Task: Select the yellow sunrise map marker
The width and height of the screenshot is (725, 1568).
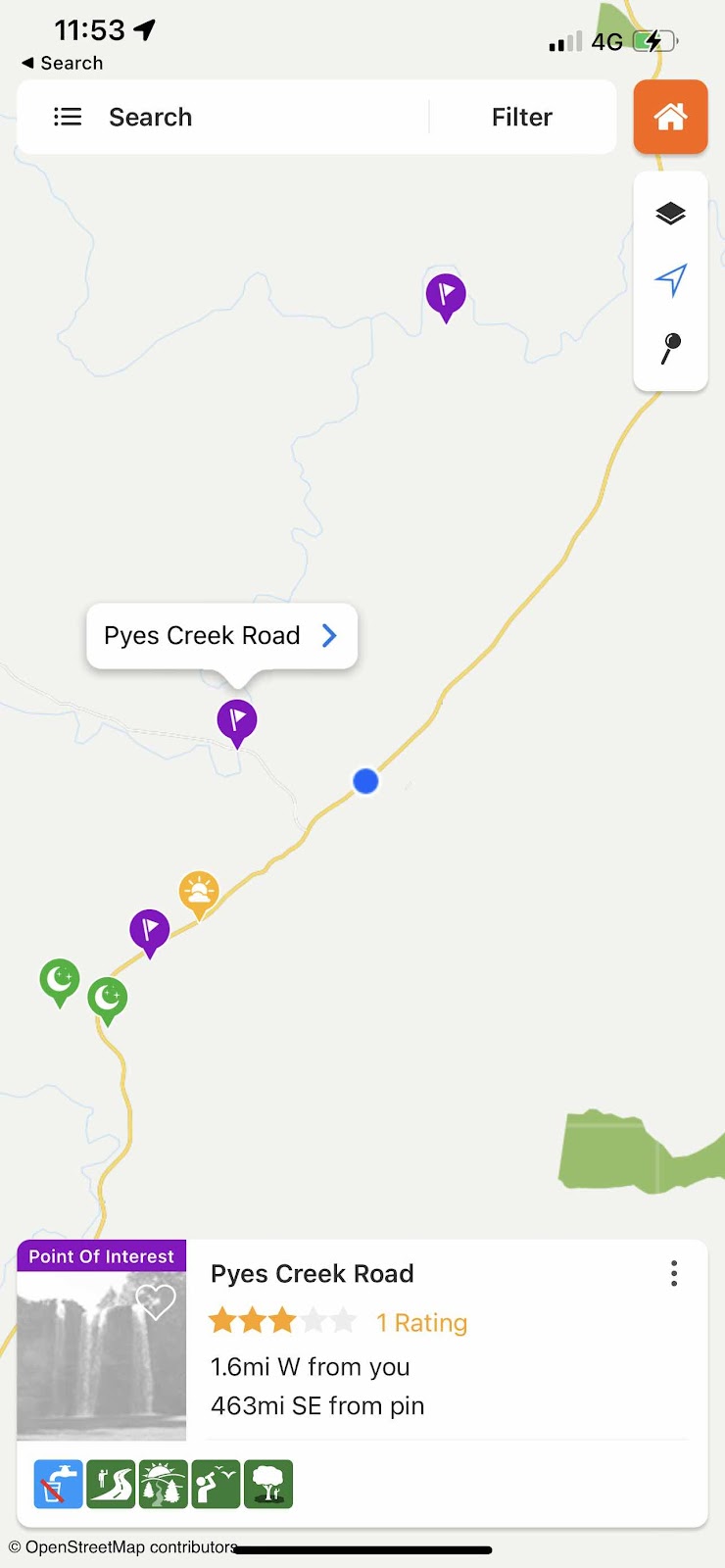Action: pyautogui.click(x=199, y=893)
